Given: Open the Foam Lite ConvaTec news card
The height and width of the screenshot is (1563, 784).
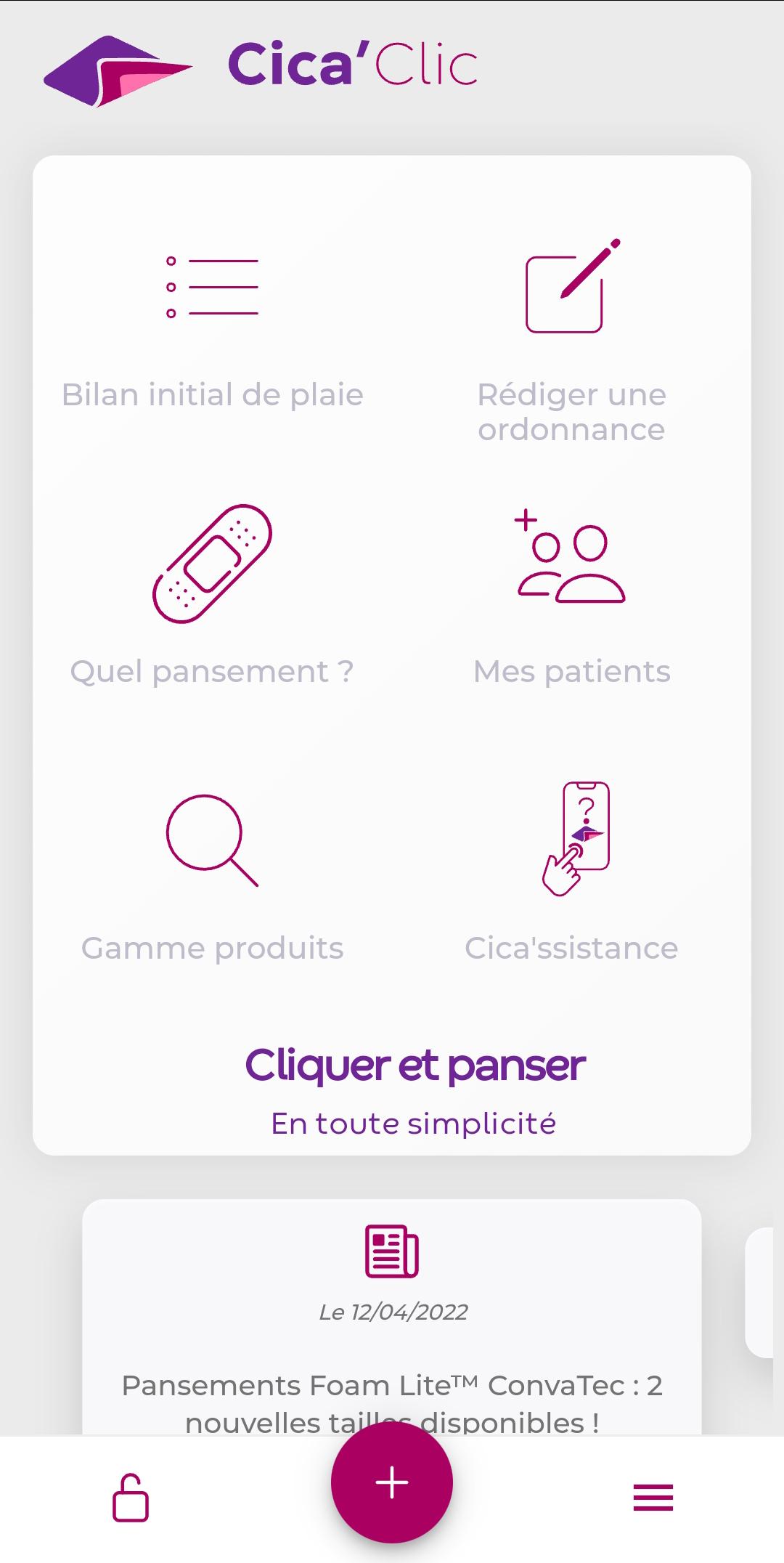Looking at the screenshot, I should coord(392,1318).
